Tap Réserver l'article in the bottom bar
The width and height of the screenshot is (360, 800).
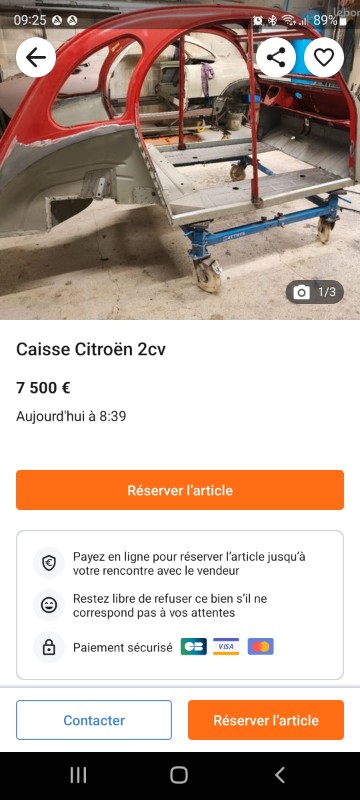click(266, 720)
